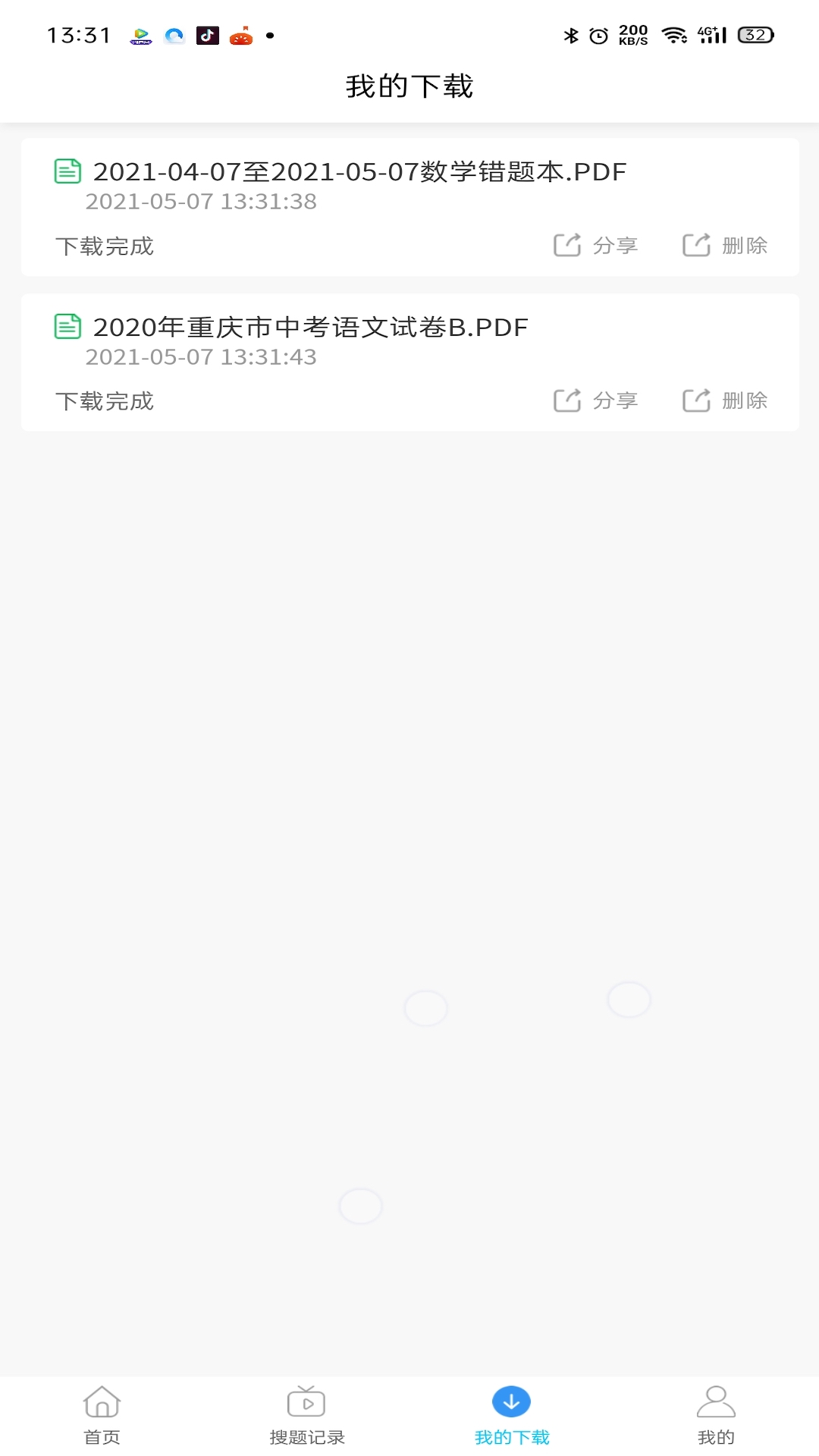Open 2021-04-07至2021-05-07数学错题本.PDF

click(359, 172)
